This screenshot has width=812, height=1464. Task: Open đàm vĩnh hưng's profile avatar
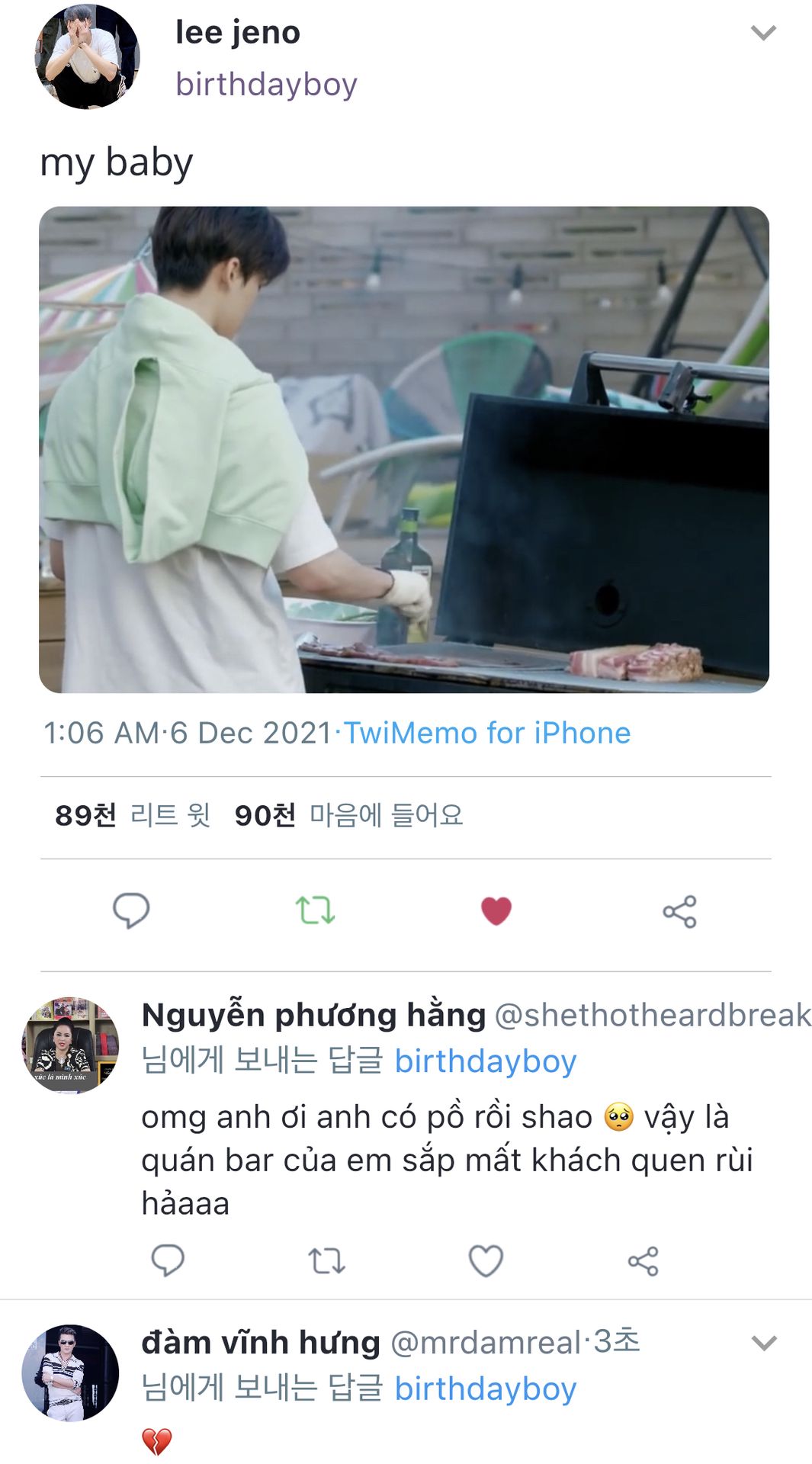pos(70,1372)
